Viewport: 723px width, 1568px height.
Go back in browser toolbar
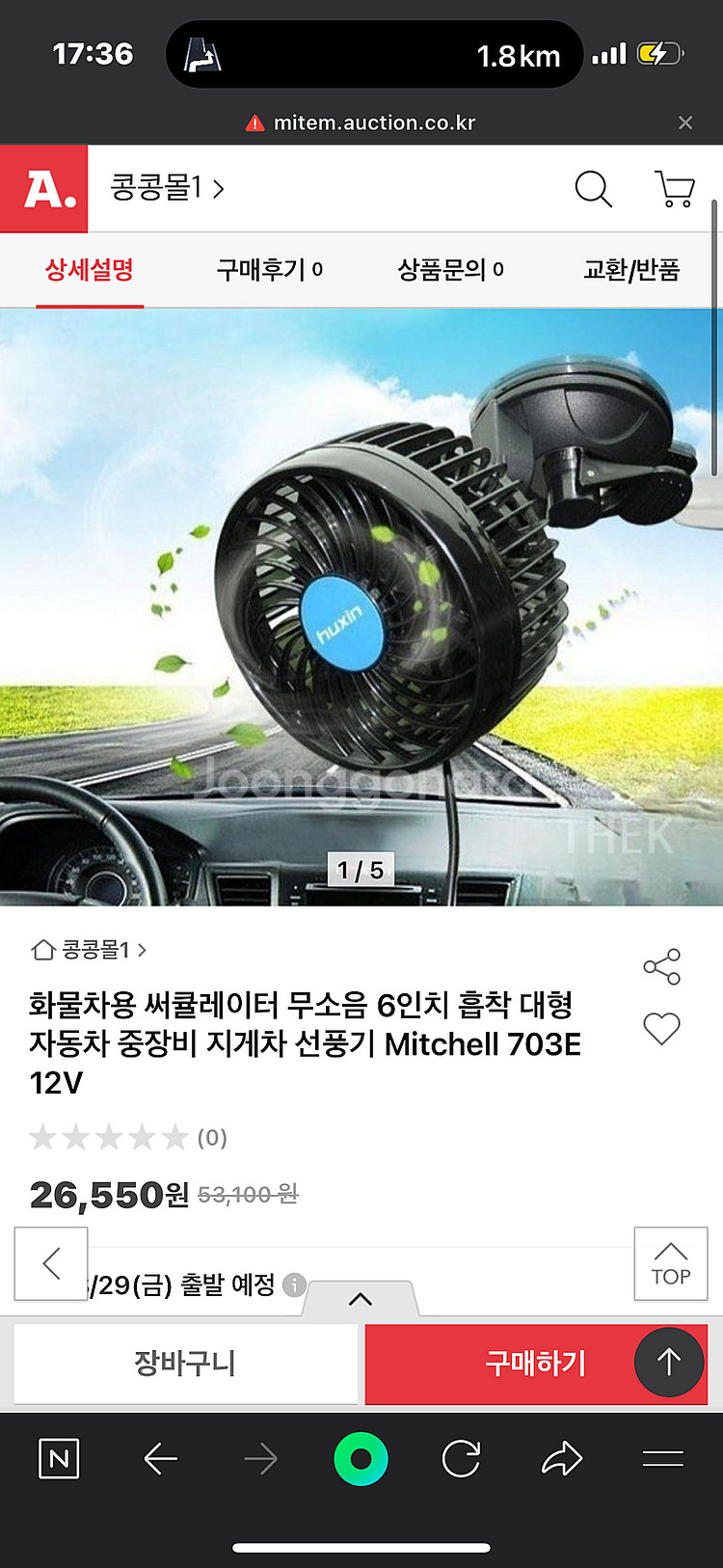(x=160, y=1459)
